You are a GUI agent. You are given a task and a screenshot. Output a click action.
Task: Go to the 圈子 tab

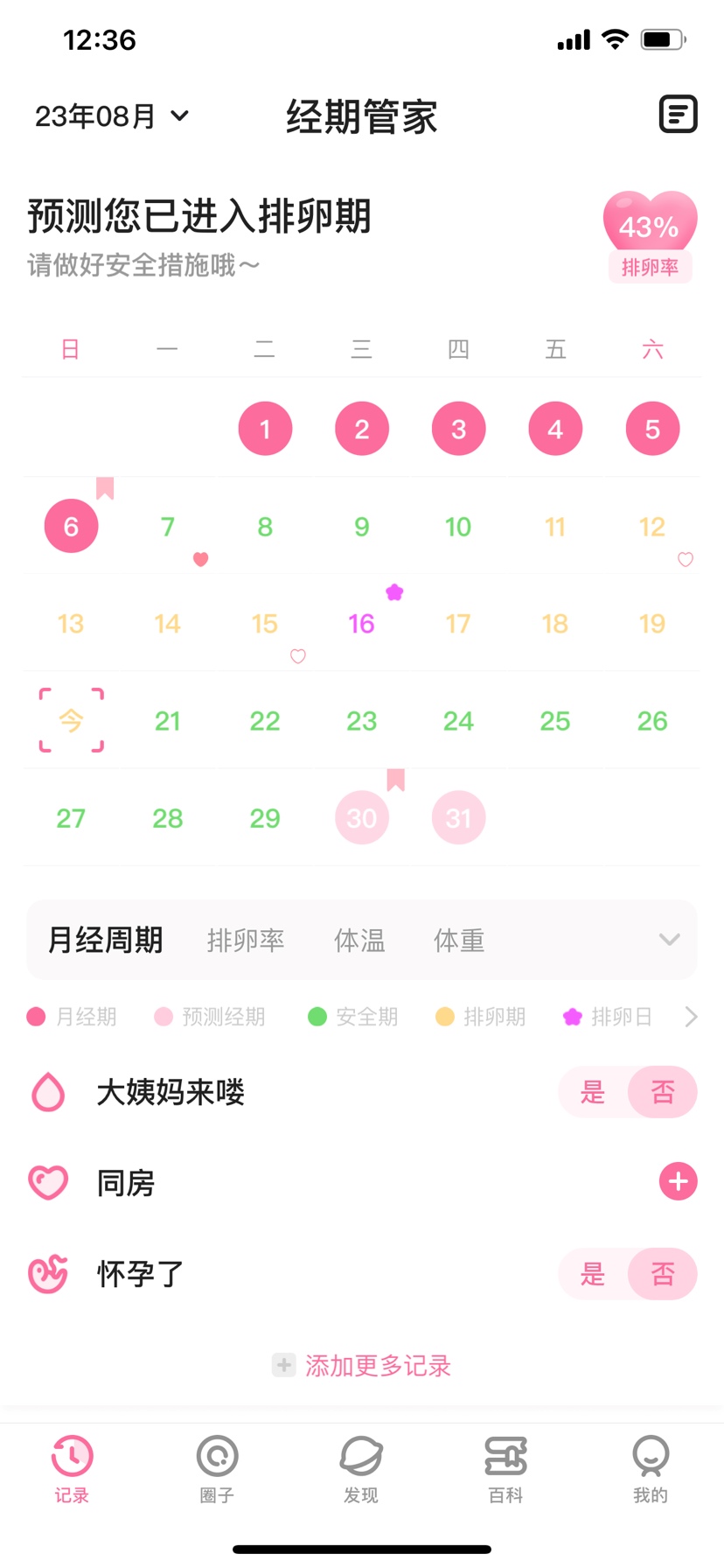coord(217,1468)
